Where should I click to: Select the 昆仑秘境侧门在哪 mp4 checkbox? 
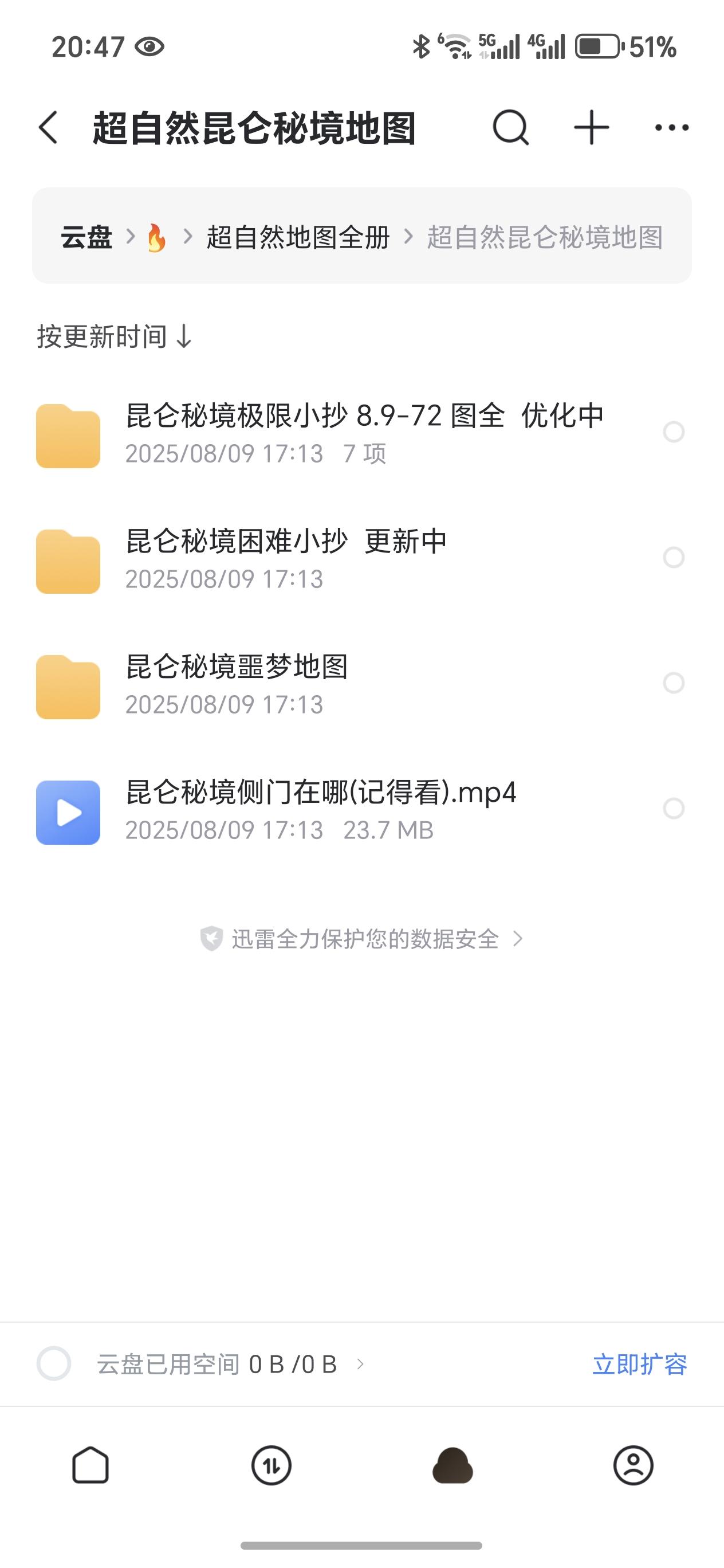[674, 808]
